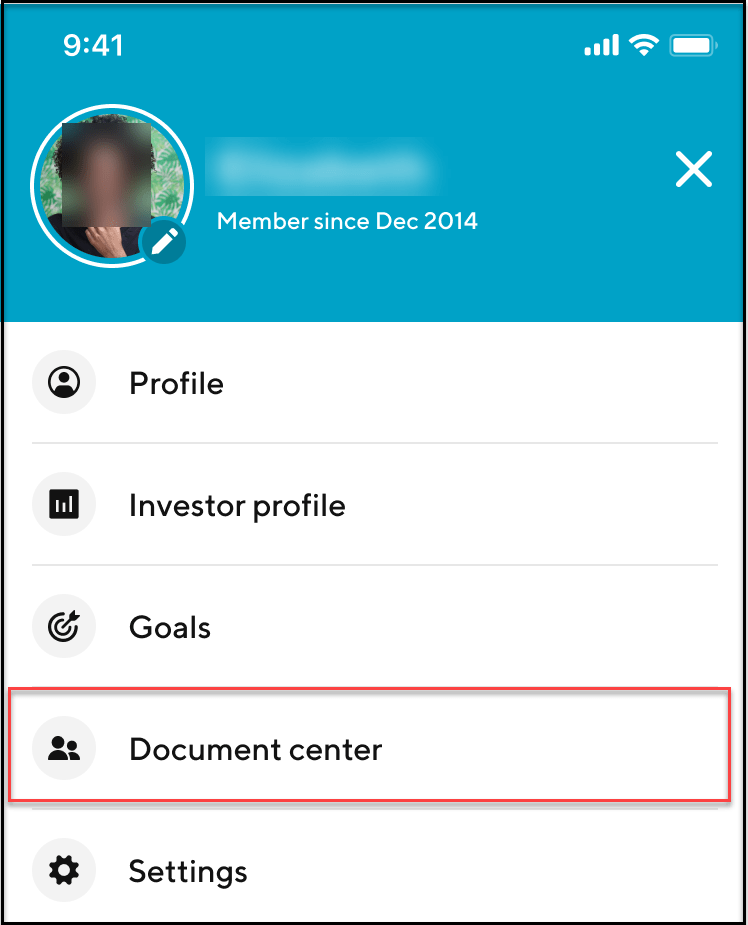This screenshot has height=925, width=748.
Task: Close the account menu
Action: coord(693,170)
